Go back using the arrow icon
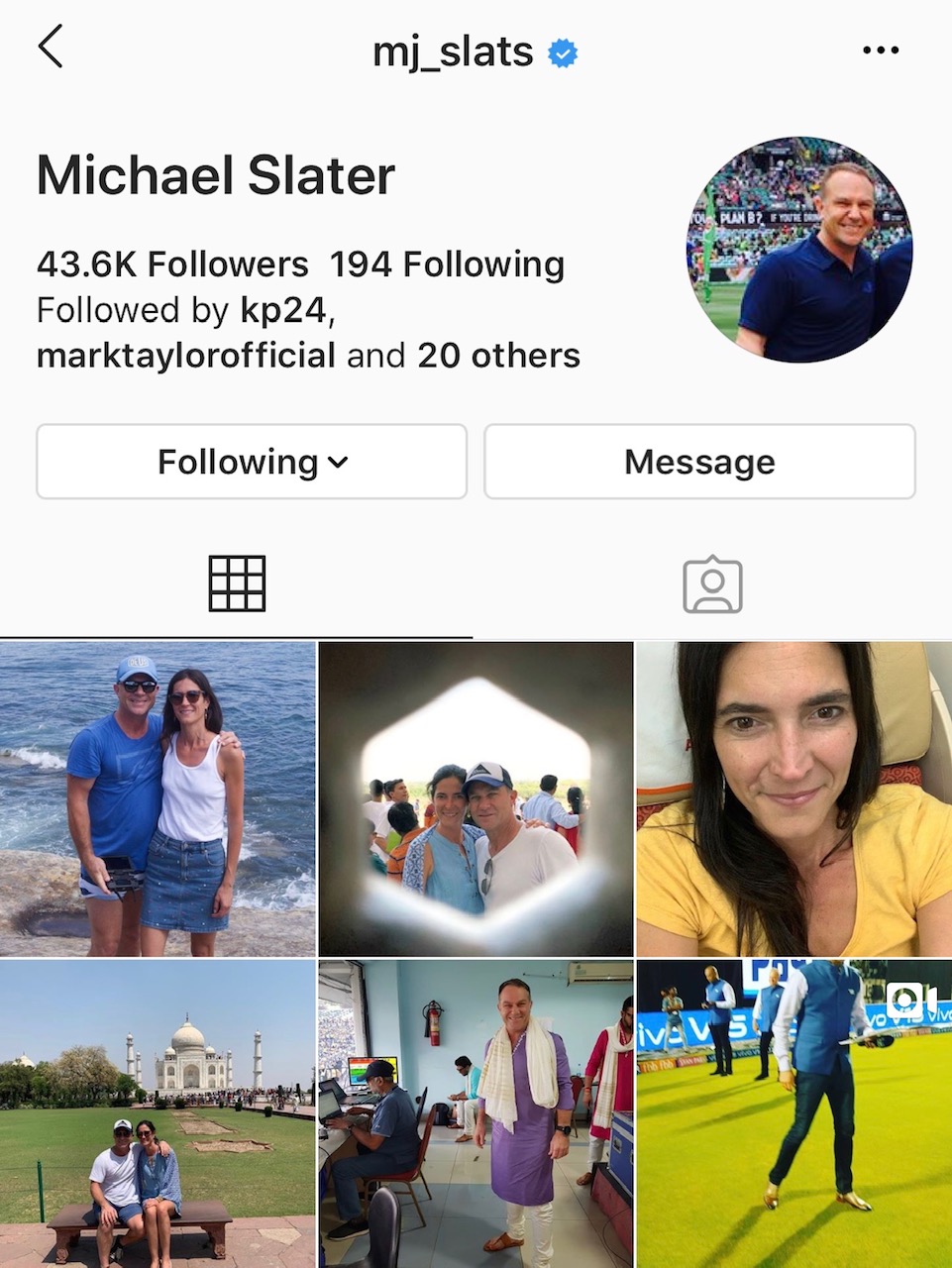 51,47
